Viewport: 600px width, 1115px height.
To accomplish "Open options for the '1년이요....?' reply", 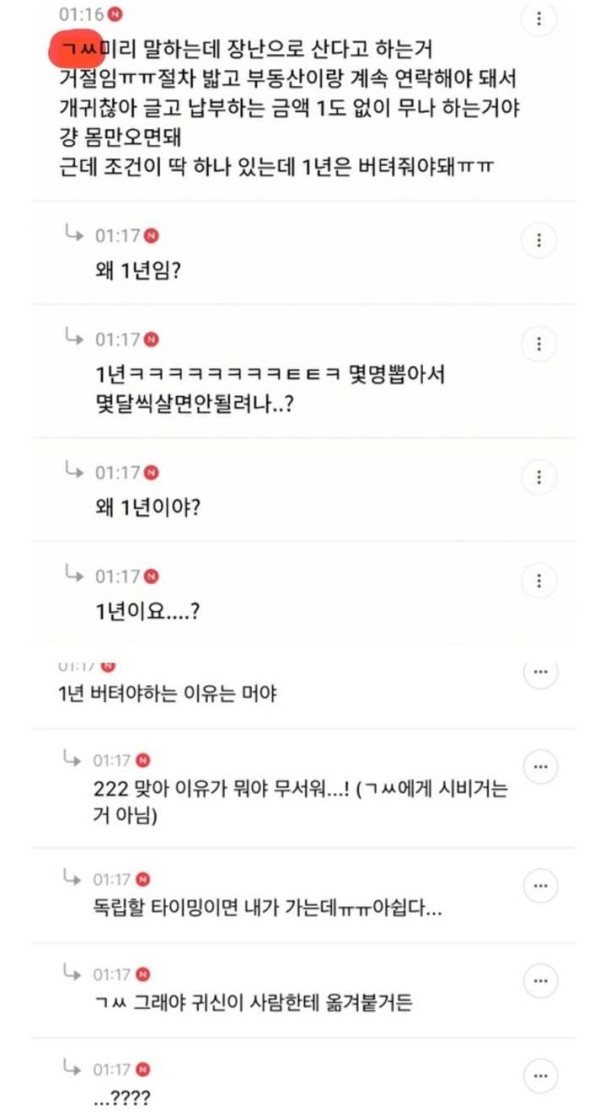I will pos(539,581).
